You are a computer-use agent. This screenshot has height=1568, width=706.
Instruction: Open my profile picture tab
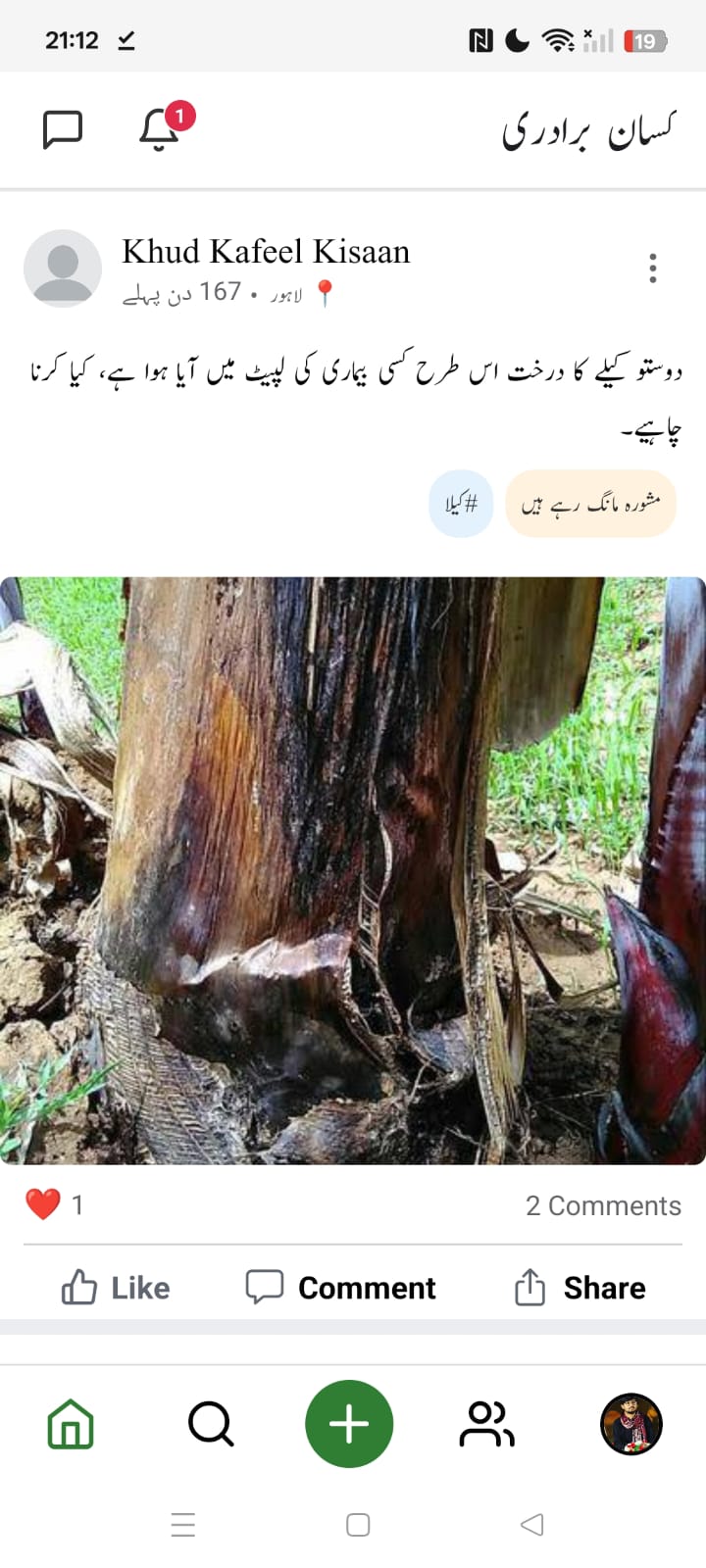click(x=631, y=1424)
